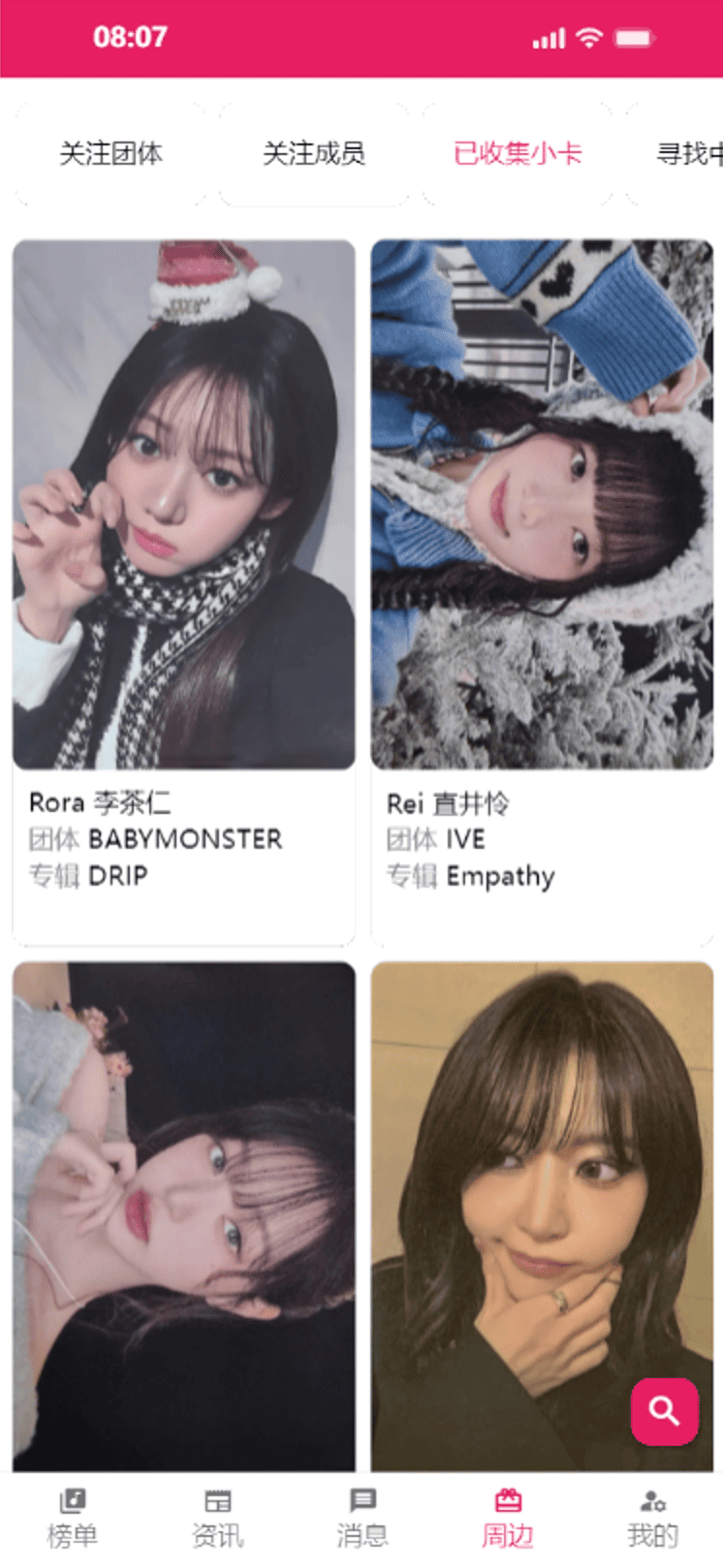This screenshot has width=723, height=1568.
Task: Switch to the 关注团体 tab
Action: click(110, 153)
